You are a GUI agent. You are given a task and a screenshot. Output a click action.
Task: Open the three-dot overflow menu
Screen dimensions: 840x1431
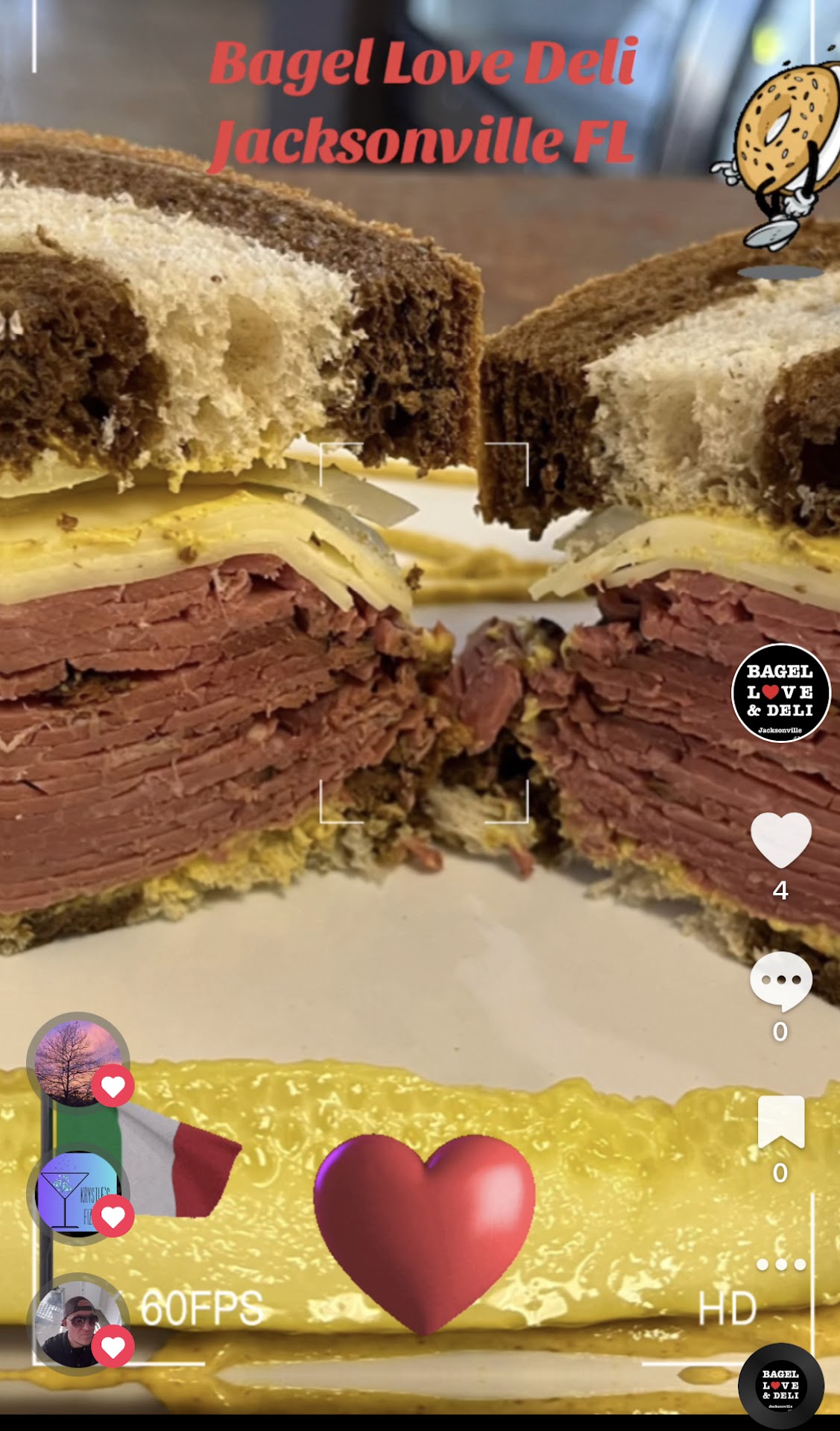point(780,1265)
